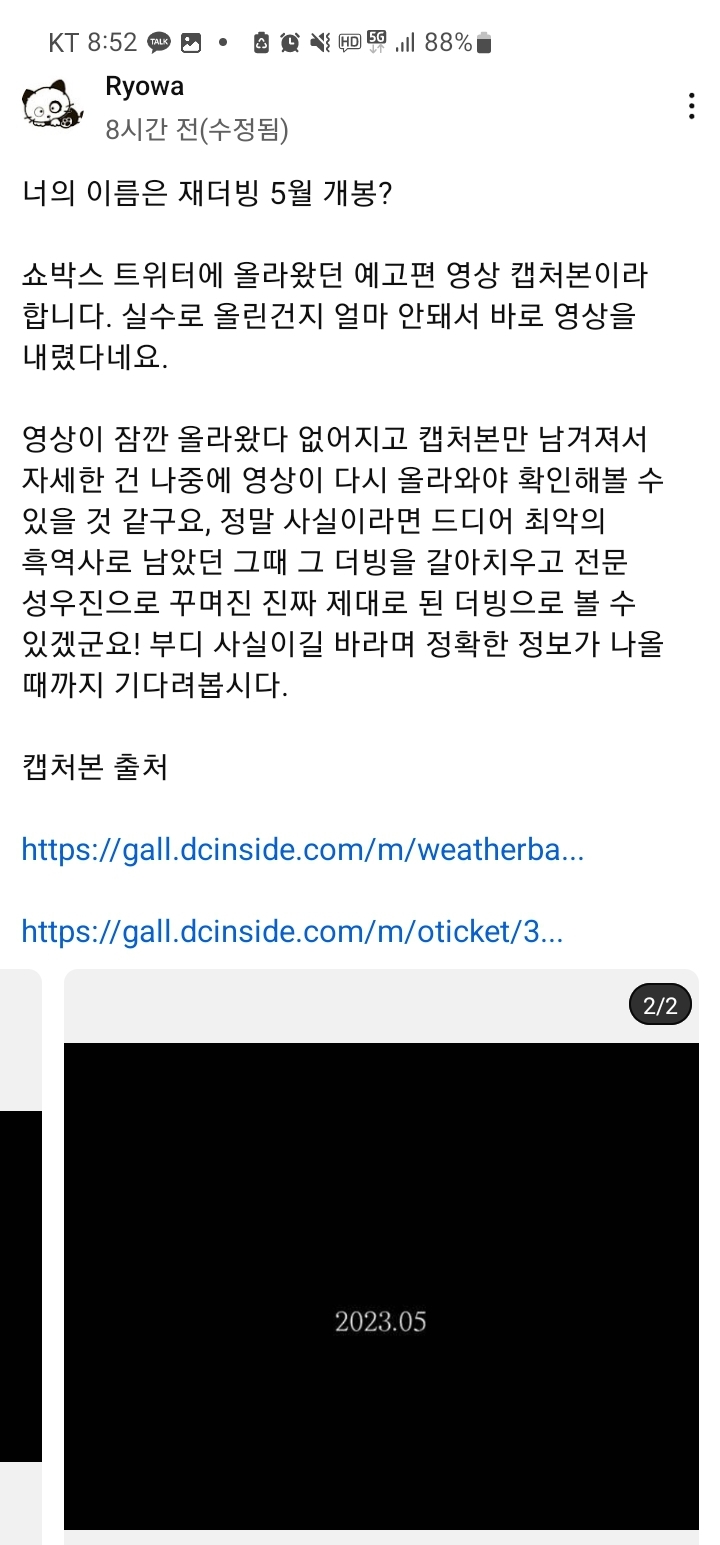Open the oticket dcinside gallery link

pos(292,932)
